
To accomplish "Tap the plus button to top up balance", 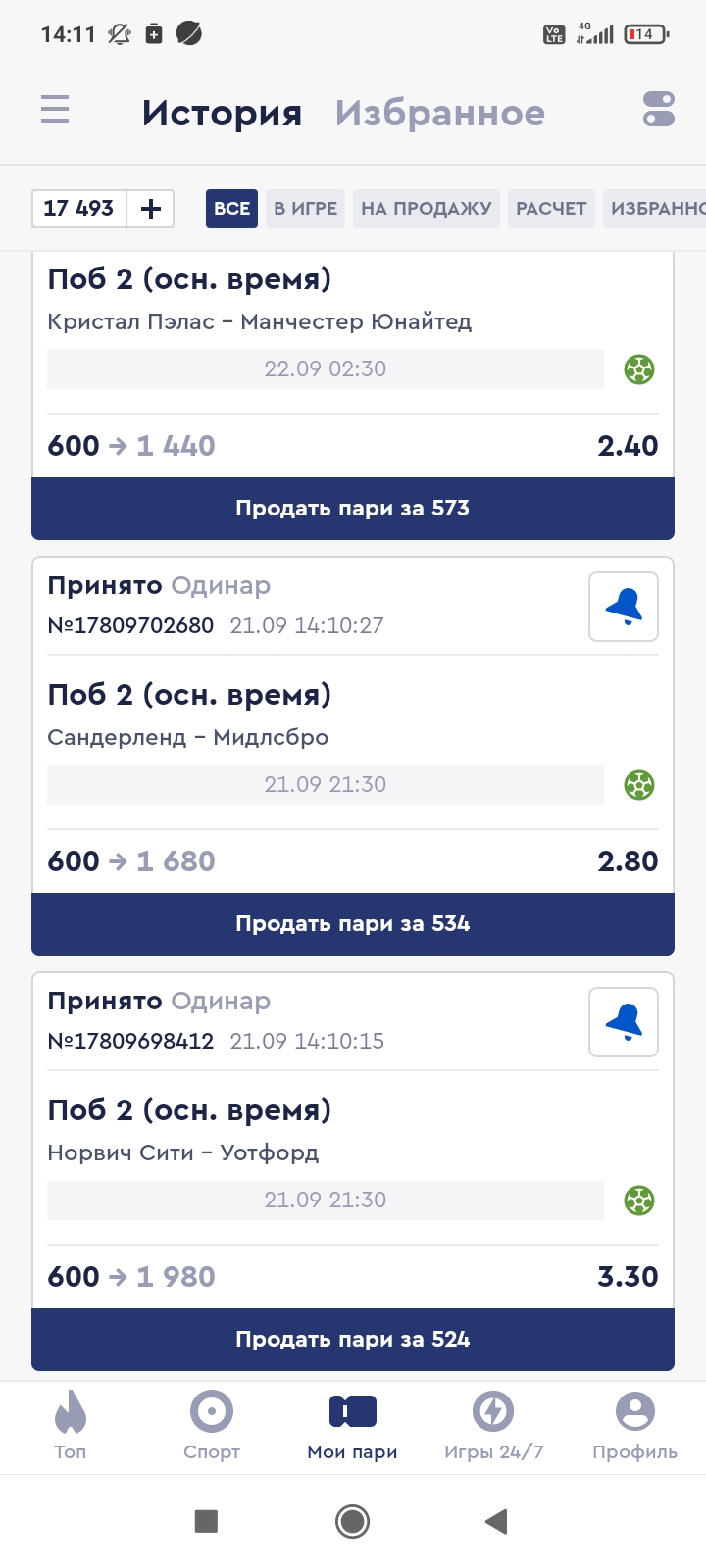I will (151, 209).
